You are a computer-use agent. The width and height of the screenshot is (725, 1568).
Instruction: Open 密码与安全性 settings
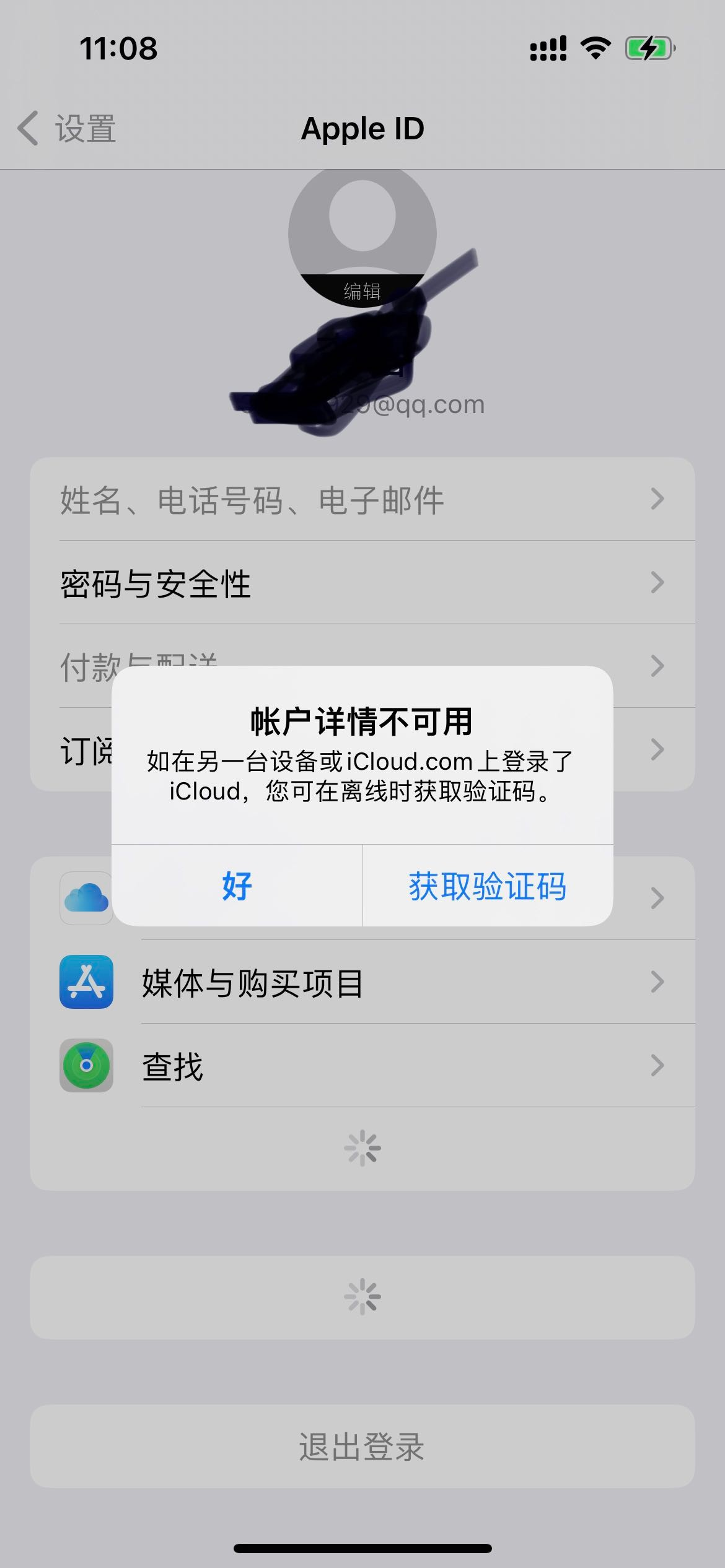click(x=362, y=583)
